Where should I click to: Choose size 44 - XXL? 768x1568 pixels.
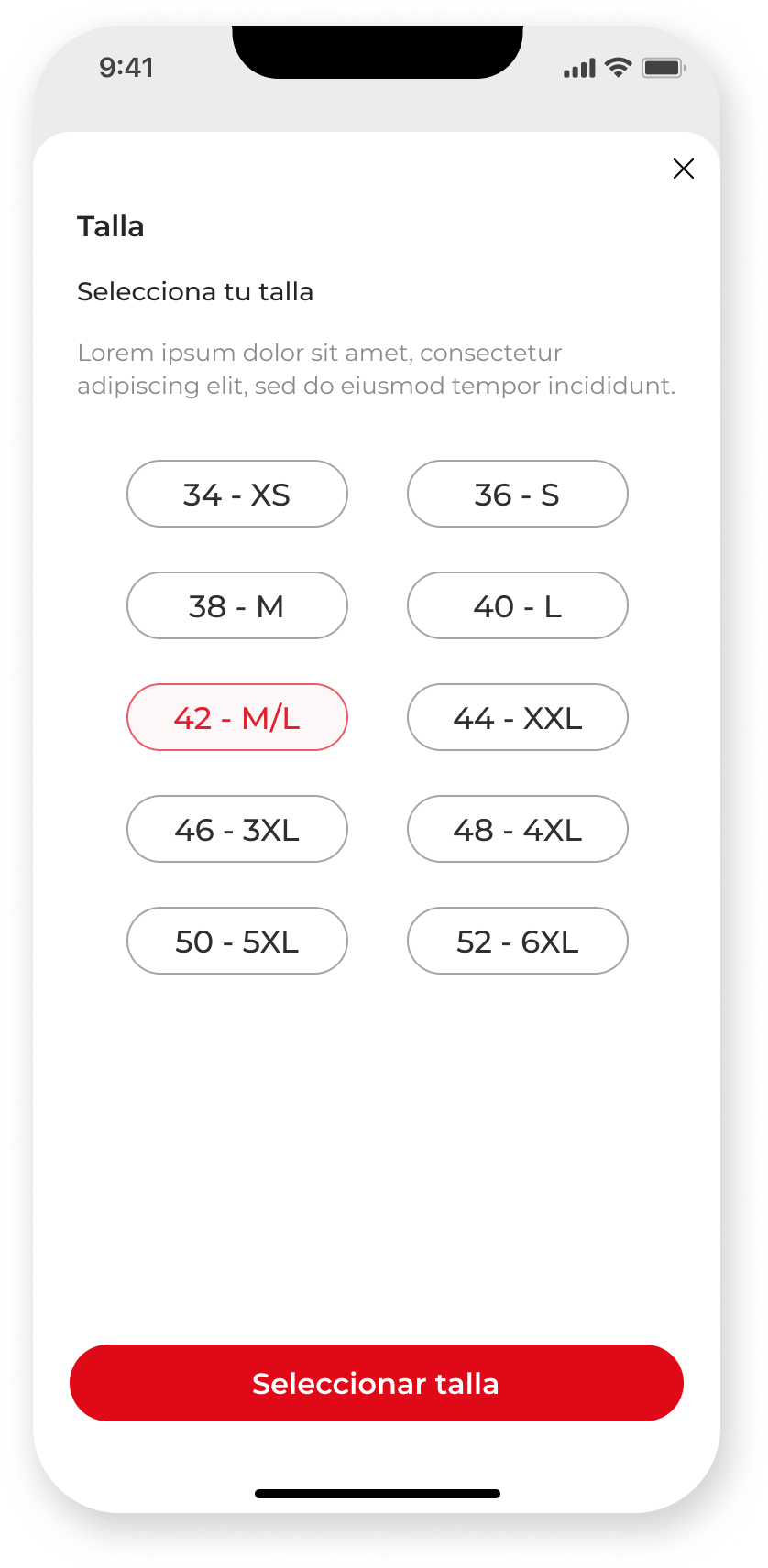(518, 717)
